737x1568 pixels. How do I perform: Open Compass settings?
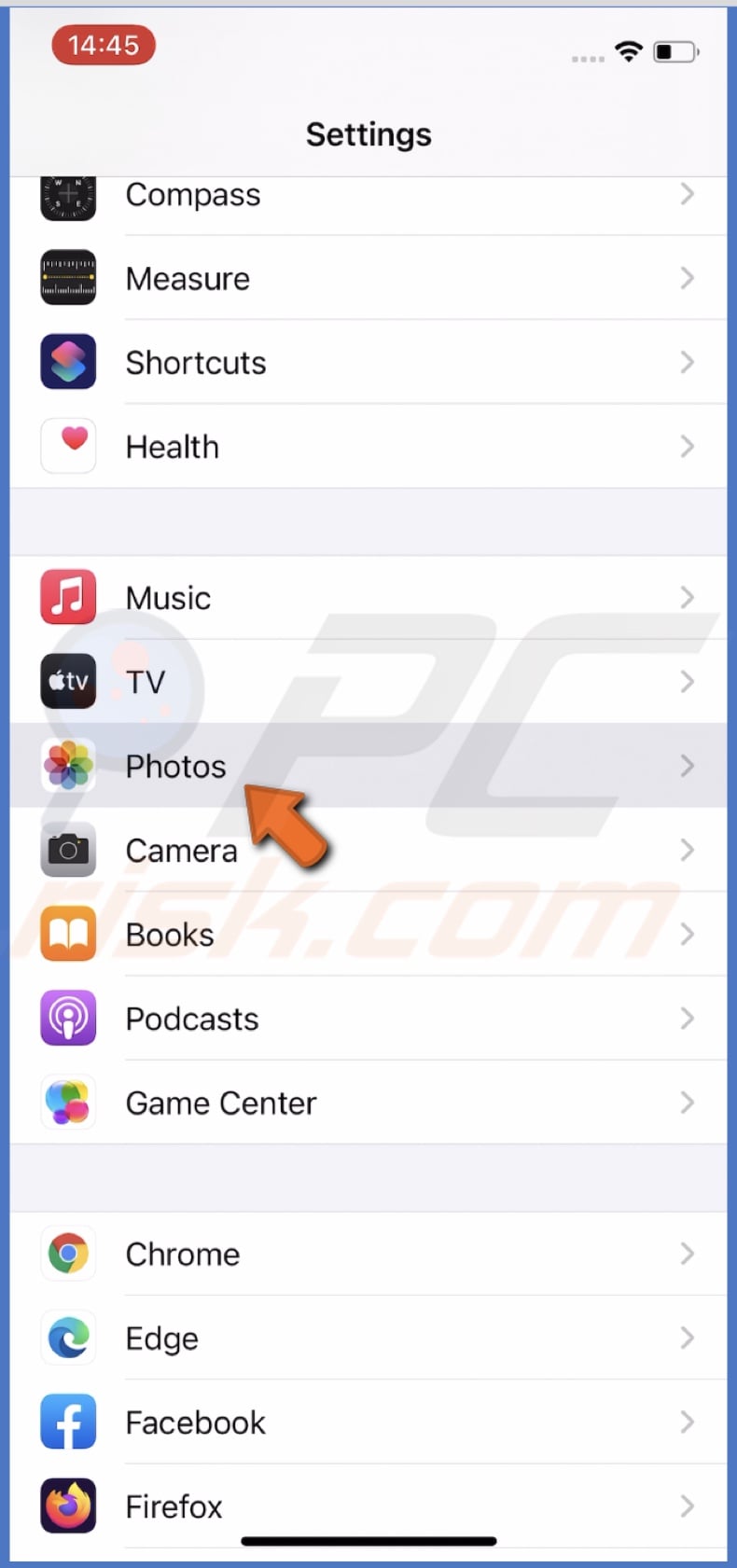coord(368,196)
